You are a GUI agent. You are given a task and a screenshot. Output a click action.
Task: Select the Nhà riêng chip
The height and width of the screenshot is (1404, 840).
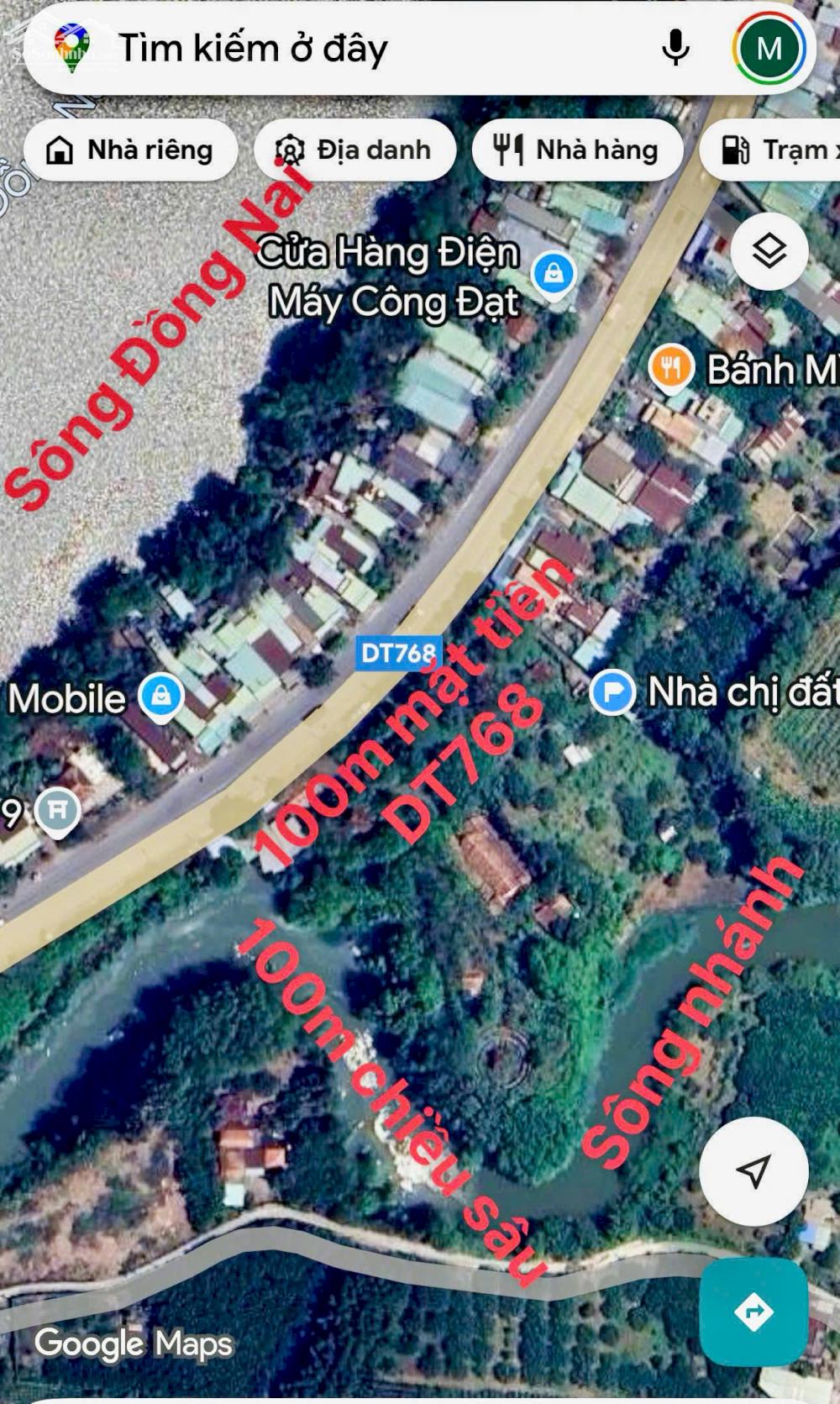pos(131,150)
